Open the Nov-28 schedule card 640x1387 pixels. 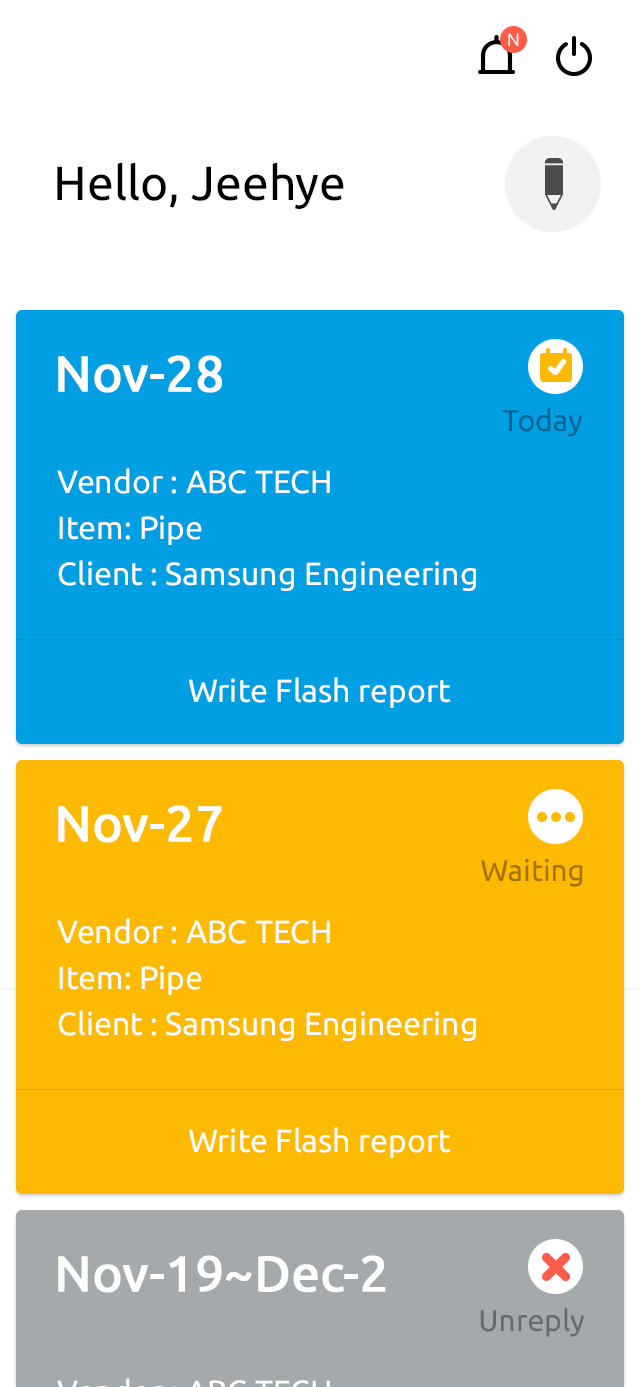click(x=320, y=476)
